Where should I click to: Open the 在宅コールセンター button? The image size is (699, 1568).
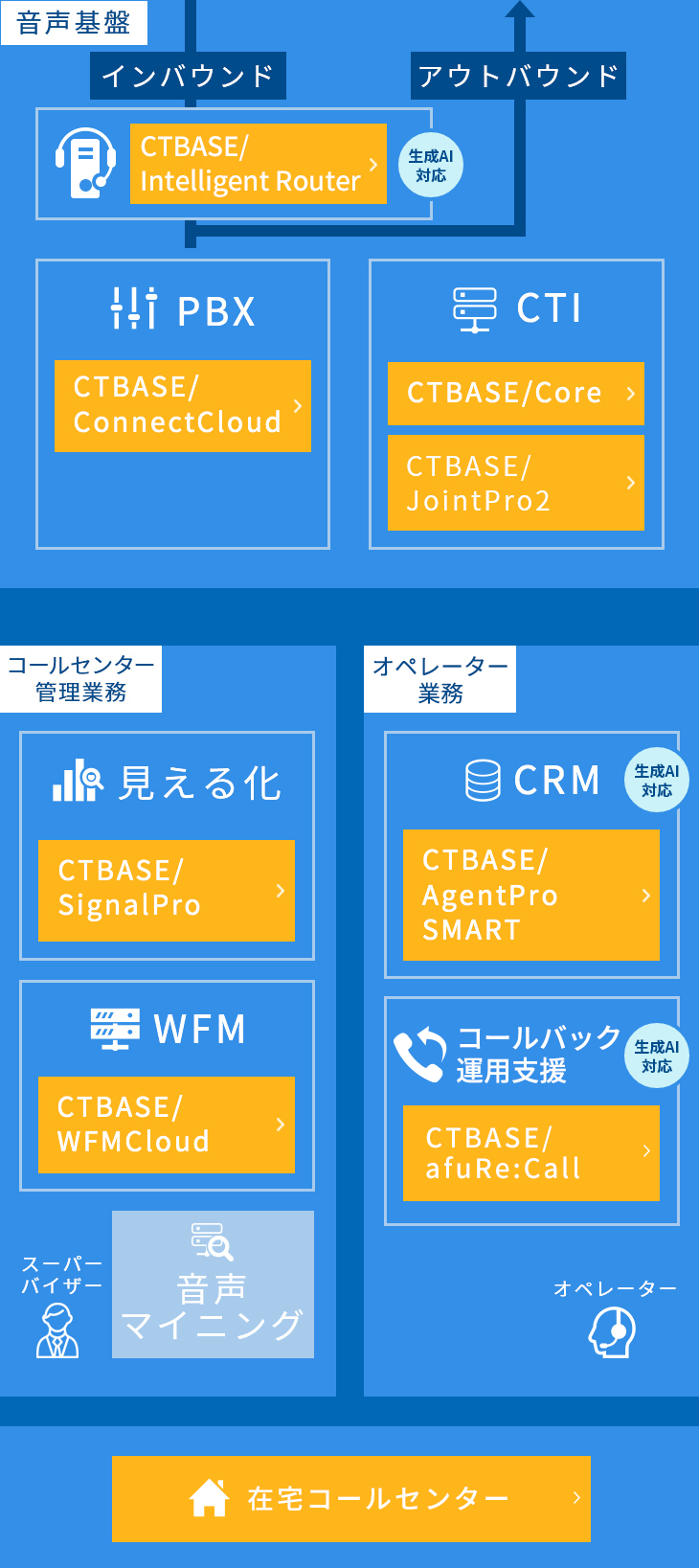point(351,1498)
